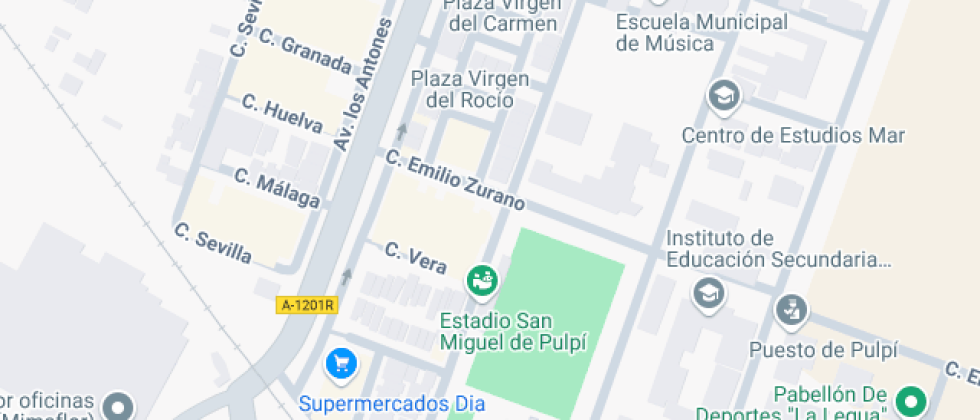This screenshot has height=420, width=980.
Task: Open the Pabellón De Deportes "La Legua" pin
Action: point(911,402)
